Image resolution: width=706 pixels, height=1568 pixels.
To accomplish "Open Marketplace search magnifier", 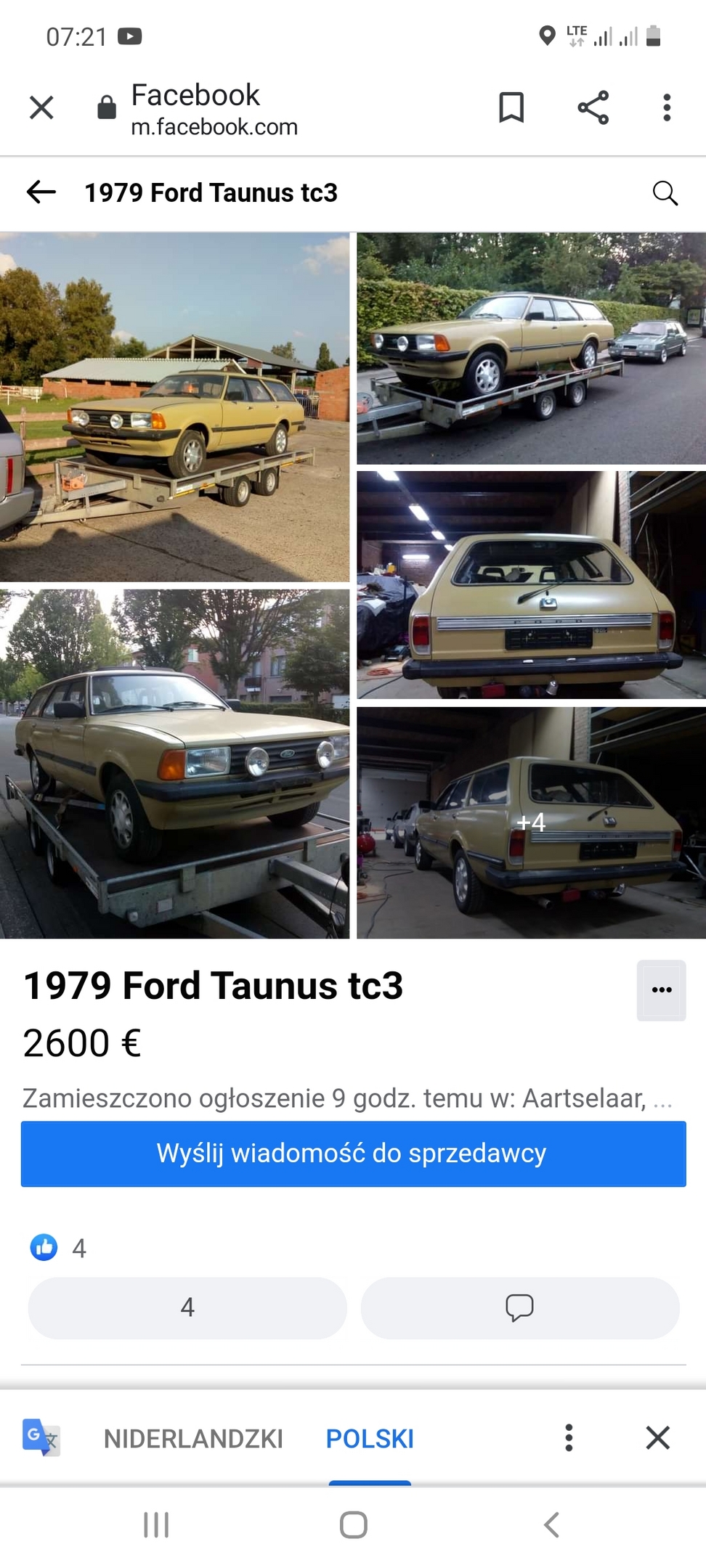I will click(x=665, y=193).
